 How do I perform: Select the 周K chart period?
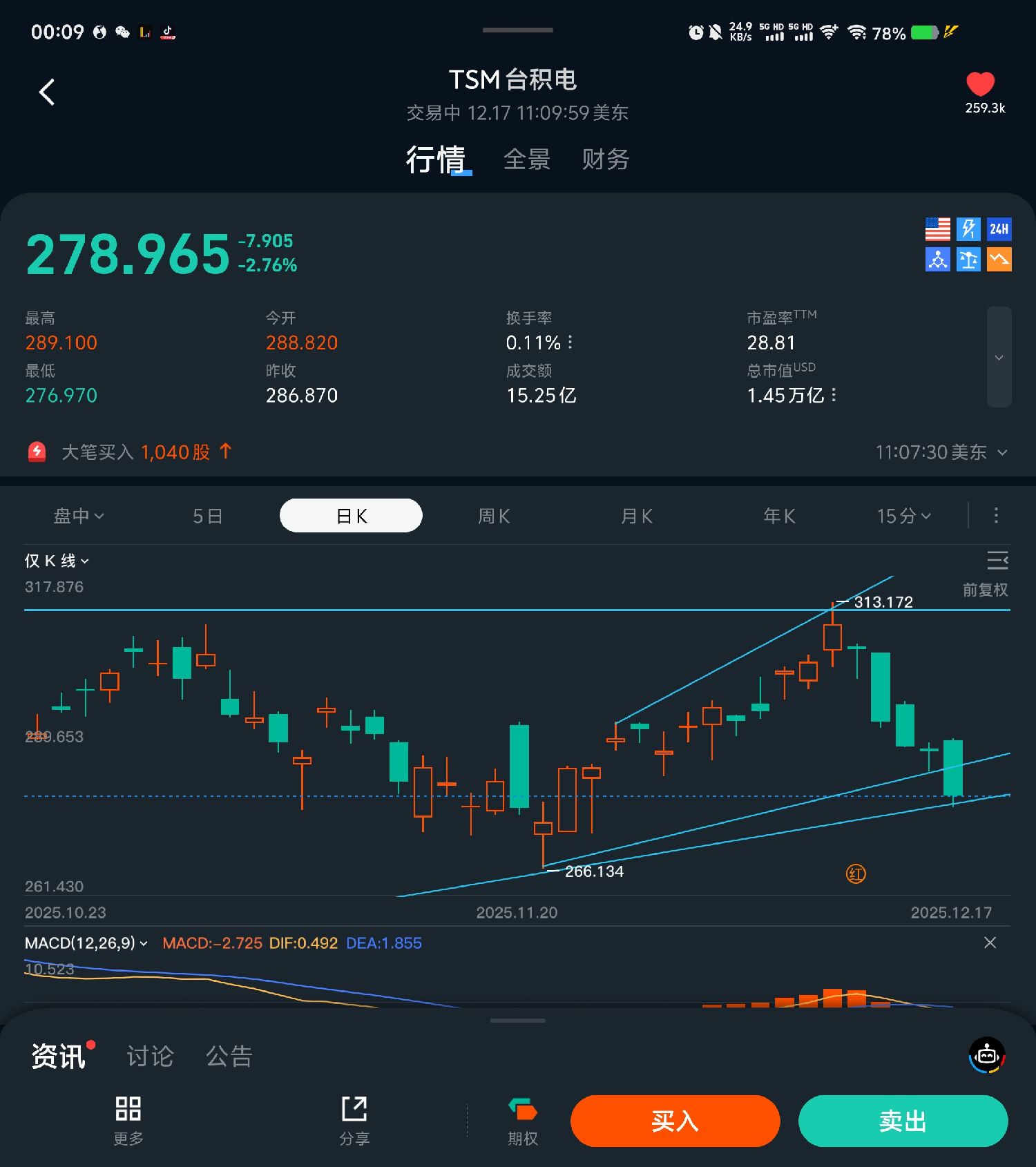pyautogui.click(x=494, y=516)
